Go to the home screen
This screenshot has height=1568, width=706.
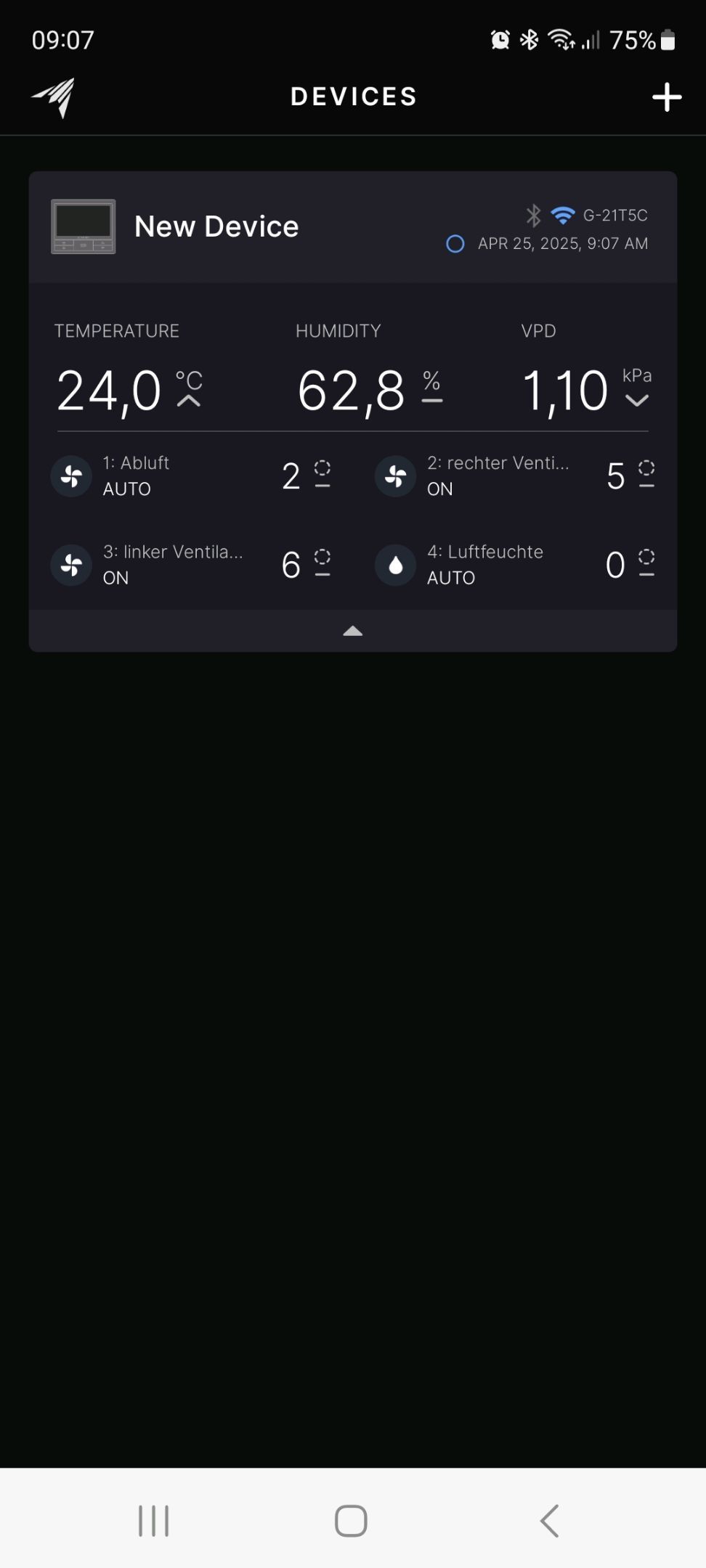[351, 1520]
